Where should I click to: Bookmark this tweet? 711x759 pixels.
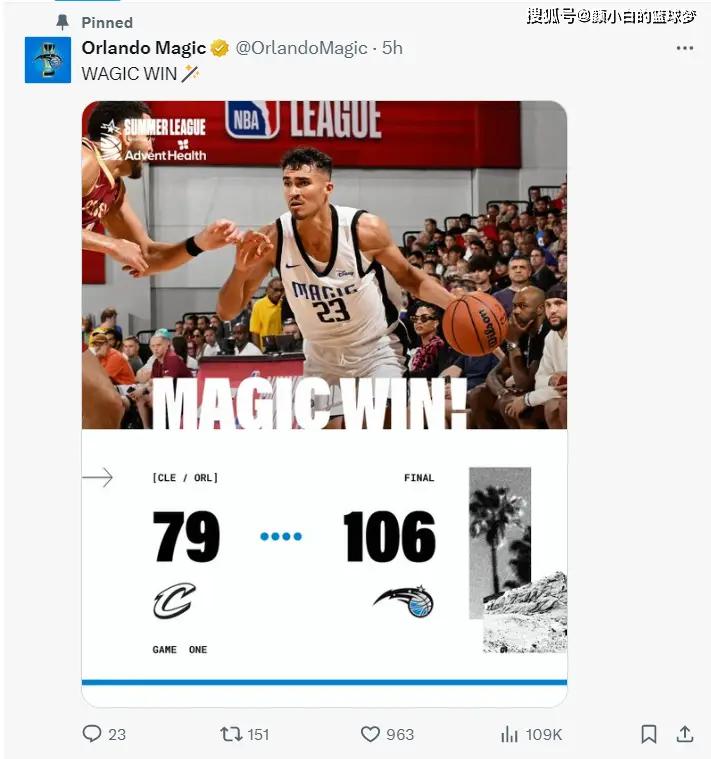point(648,734)
